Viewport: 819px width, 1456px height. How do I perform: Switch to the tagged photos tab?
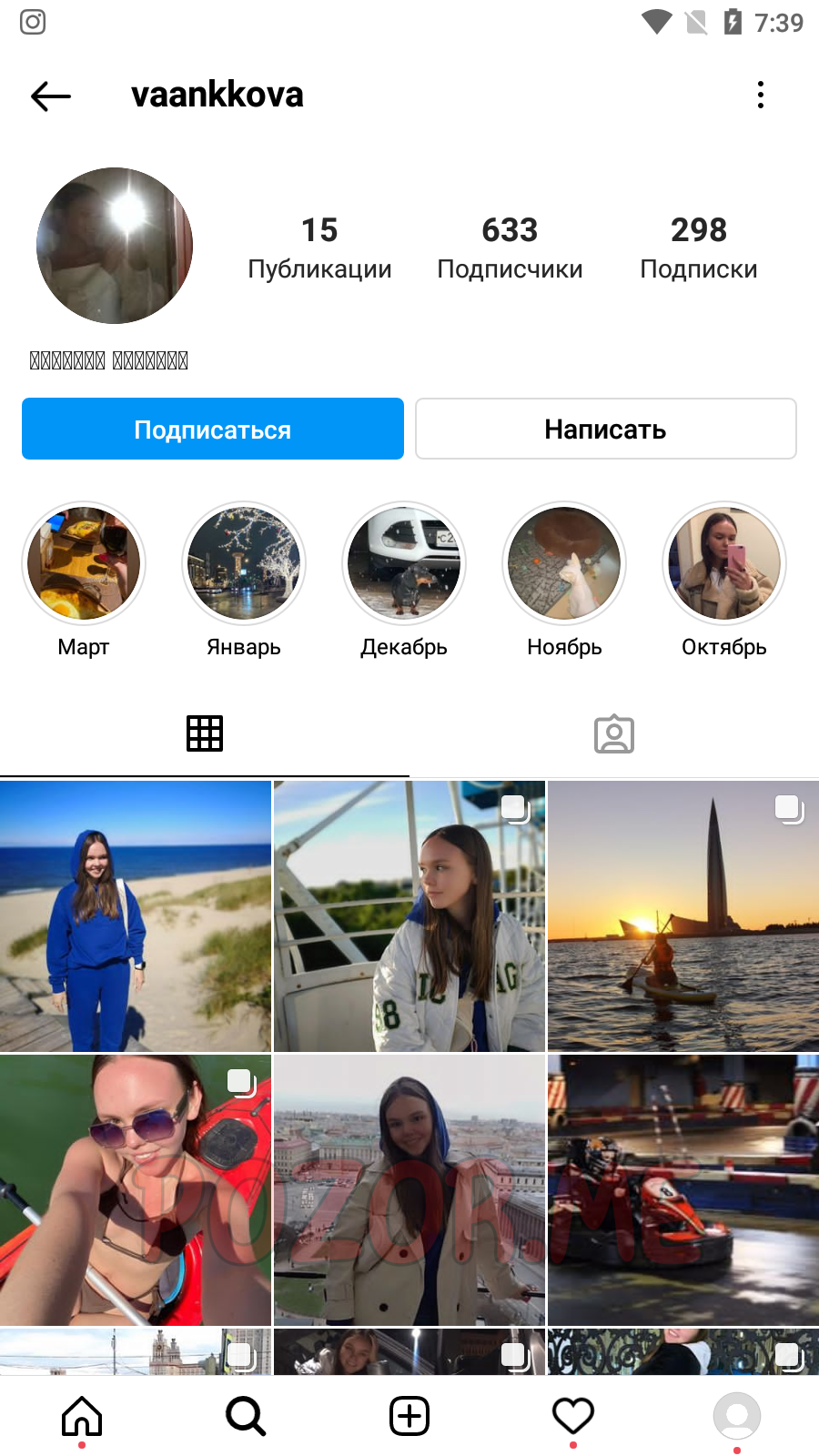click(x=614, y=733)
